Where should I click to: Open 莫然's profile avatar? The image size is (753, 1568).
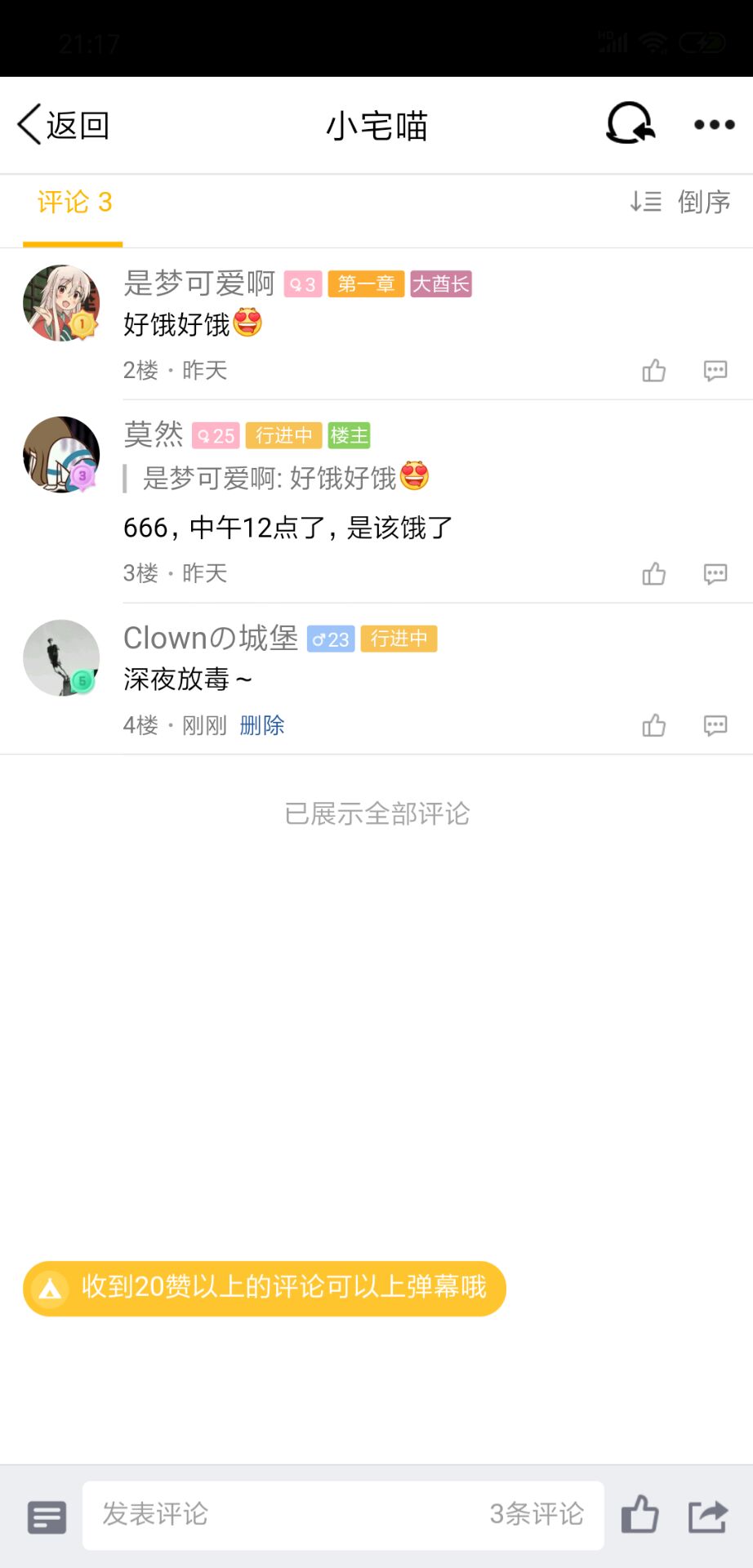(x=61, y=454)
